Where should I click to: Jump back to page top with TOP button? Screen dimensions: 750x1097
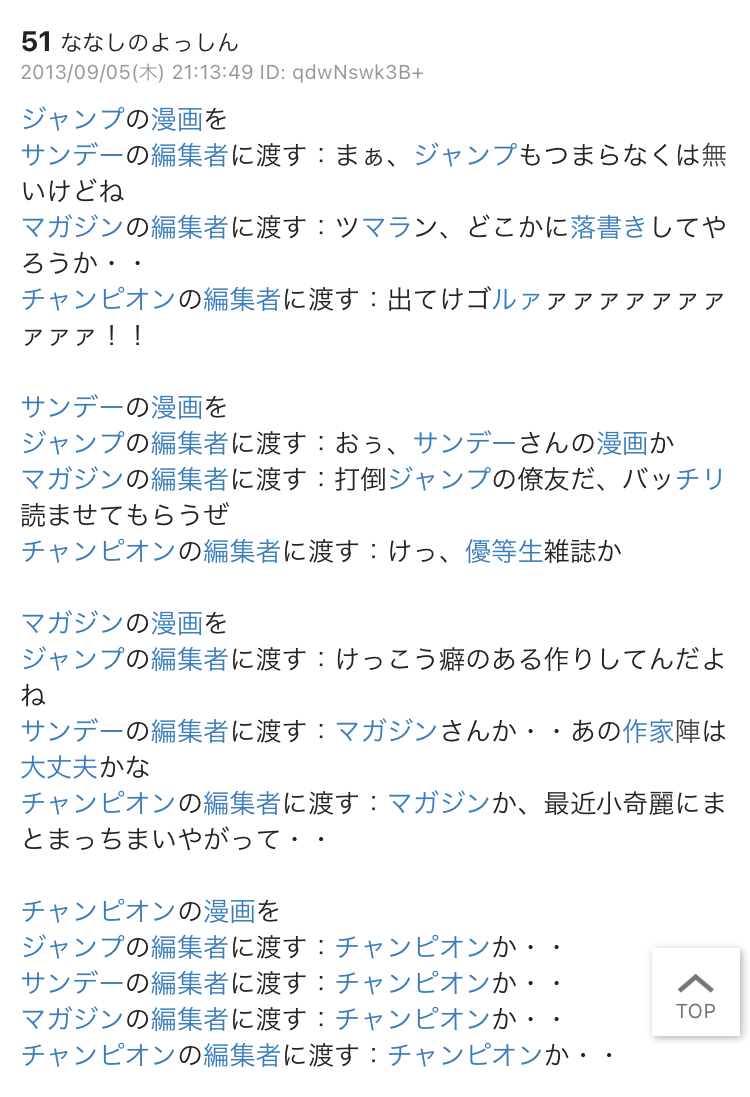[x=696, y=991]
